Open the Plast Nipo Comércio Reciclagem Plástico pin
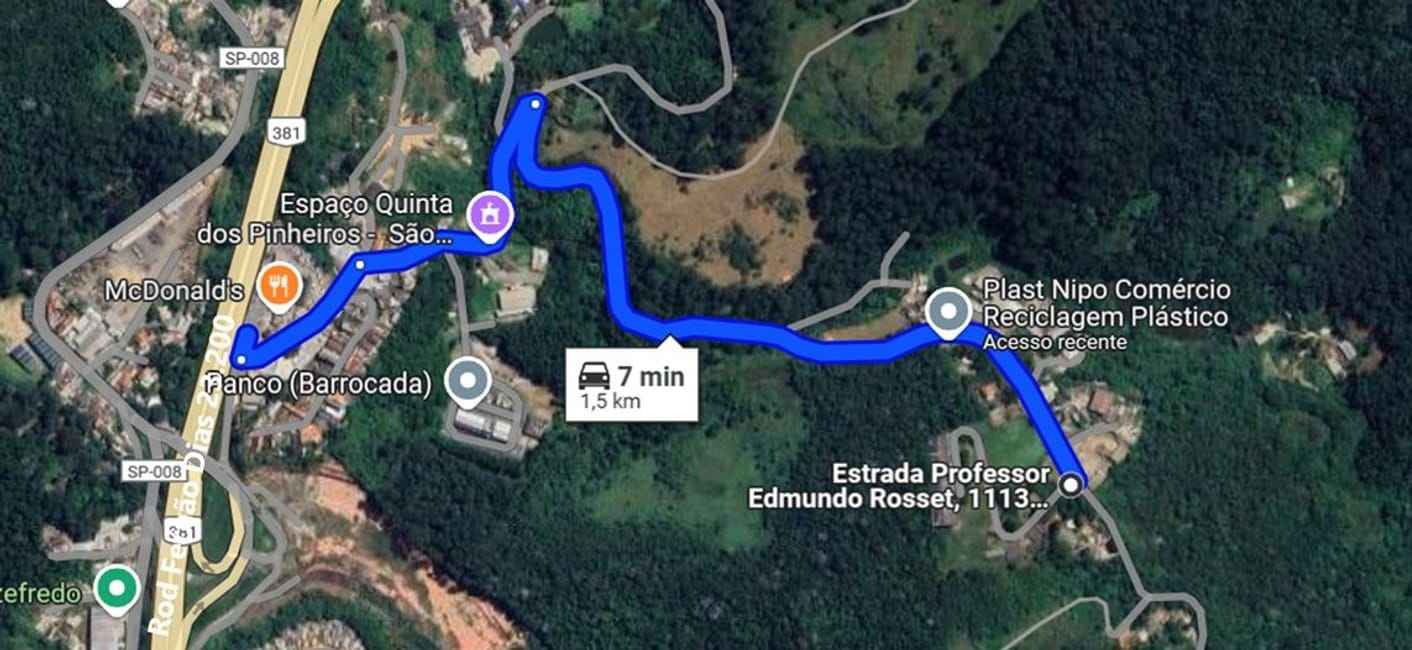This screenshot has height=650, width=1412. pyautogui.click(x=947, y=311)
